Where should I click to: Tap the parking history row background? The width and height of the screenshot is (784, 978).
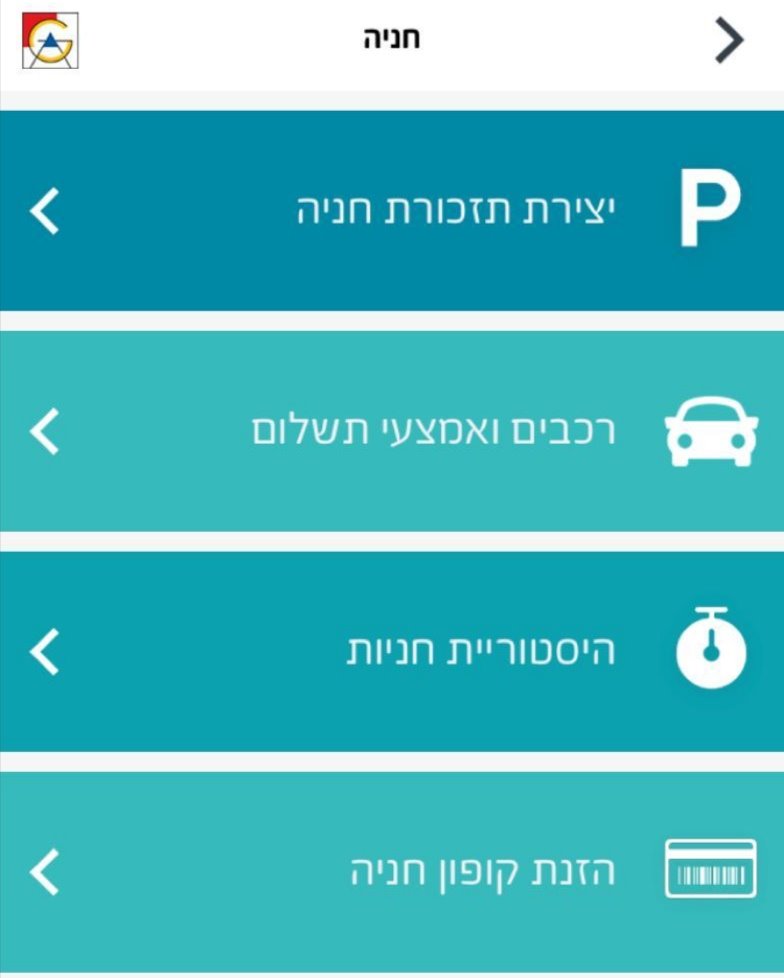392,648
